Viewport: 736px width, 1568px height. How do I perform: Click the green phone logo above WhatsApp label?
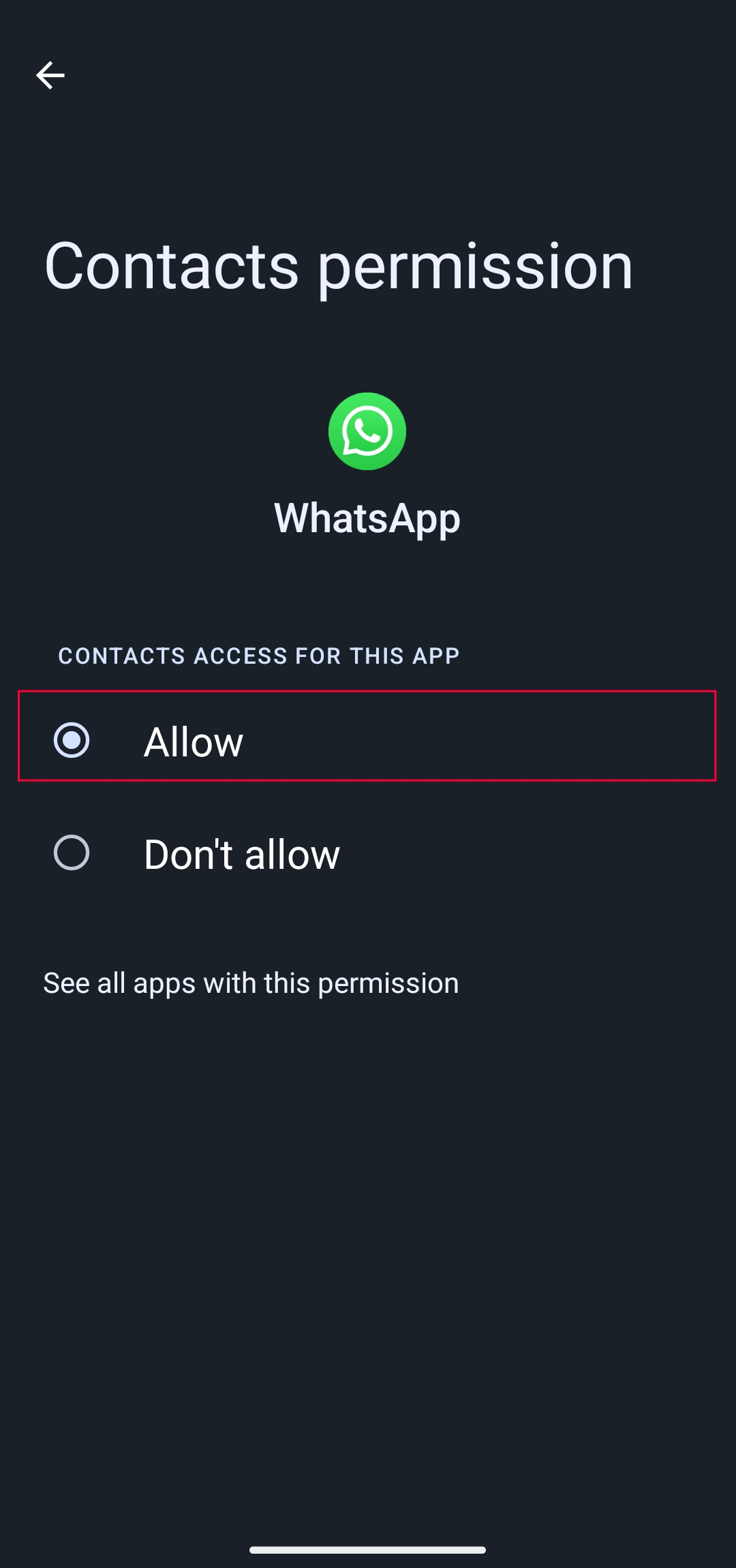point(367,430)
